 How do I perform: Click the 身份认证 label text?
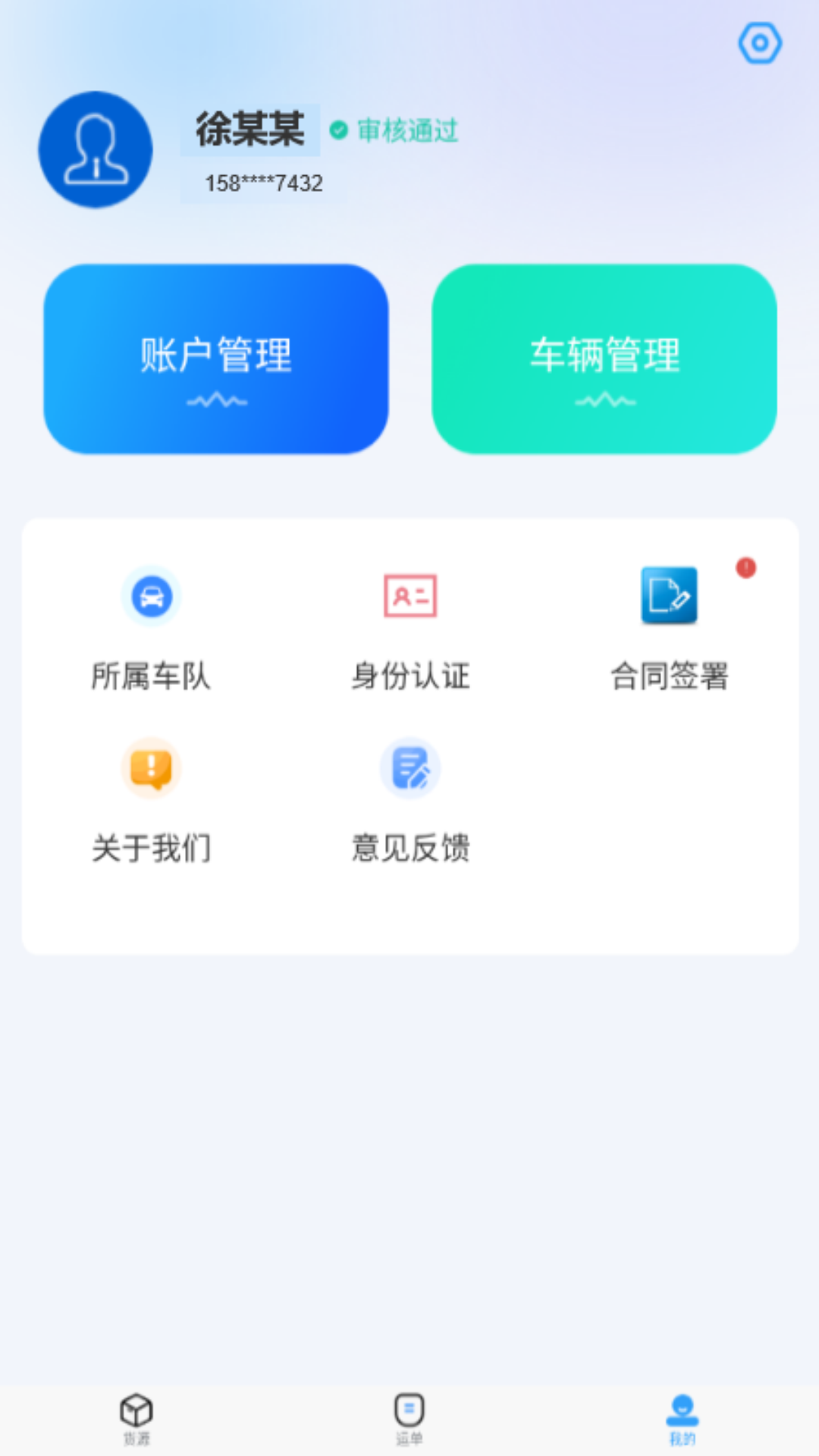click(410, 678)
